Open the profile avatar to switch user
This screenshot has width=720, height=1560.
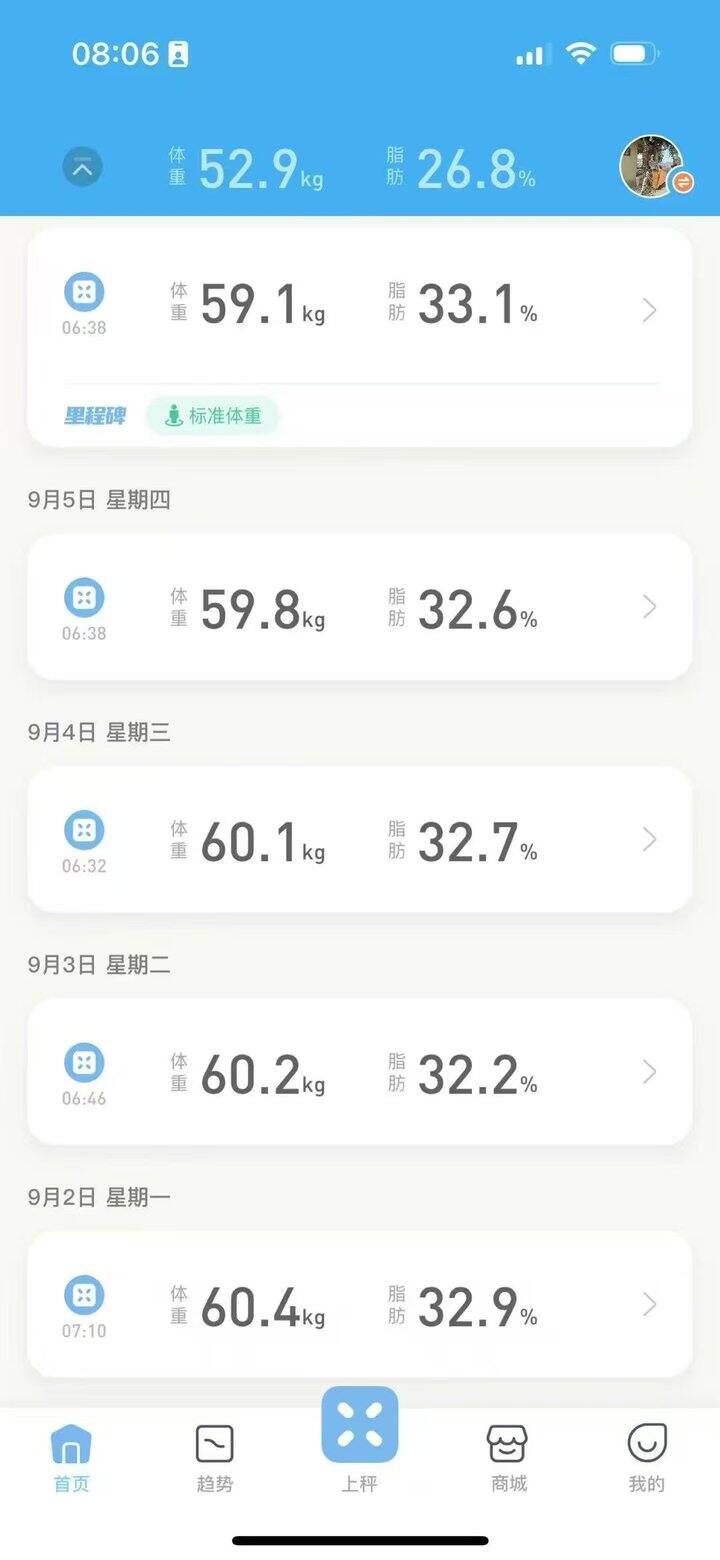tap(653, 166)
